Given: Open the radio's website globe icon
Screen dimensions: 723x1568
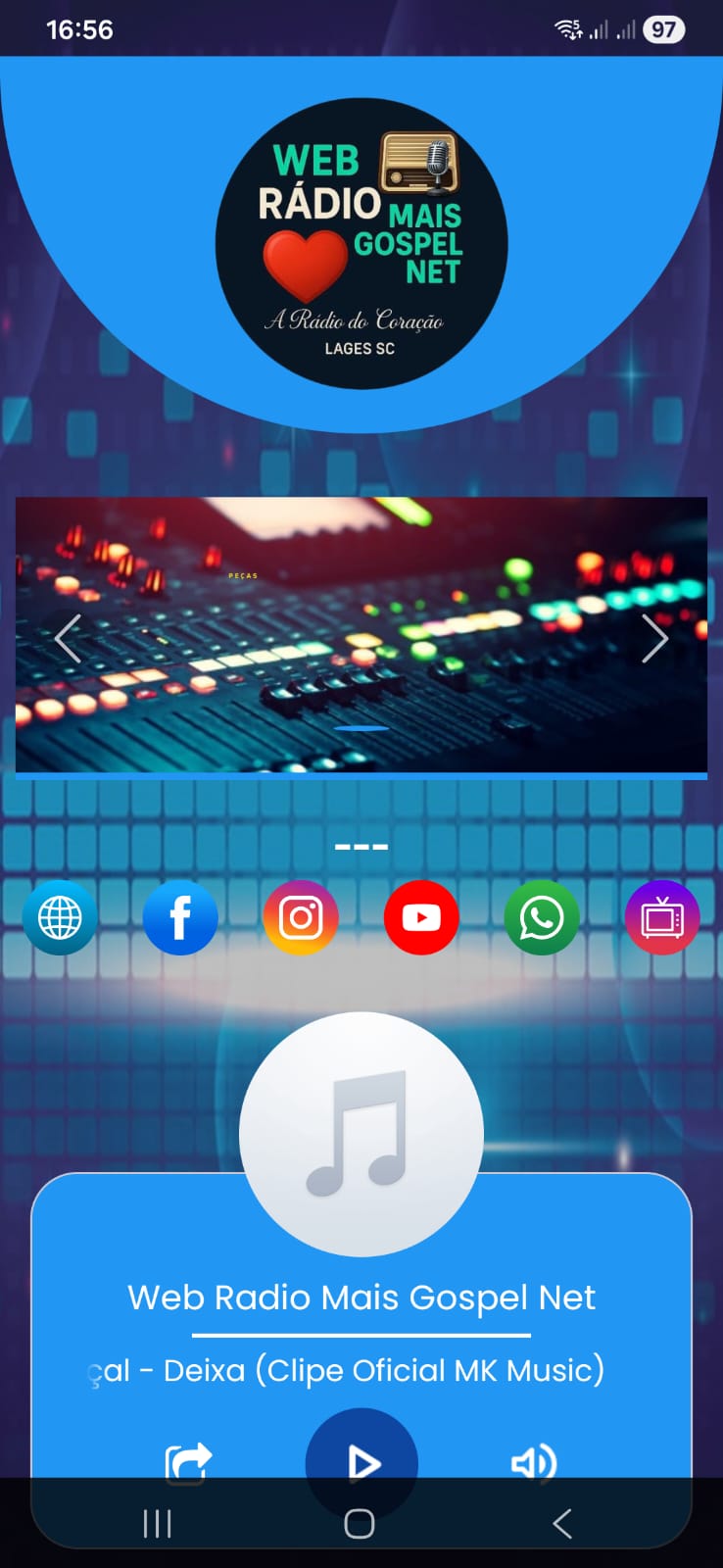Looking at the screenshot, I should [60, 918].
